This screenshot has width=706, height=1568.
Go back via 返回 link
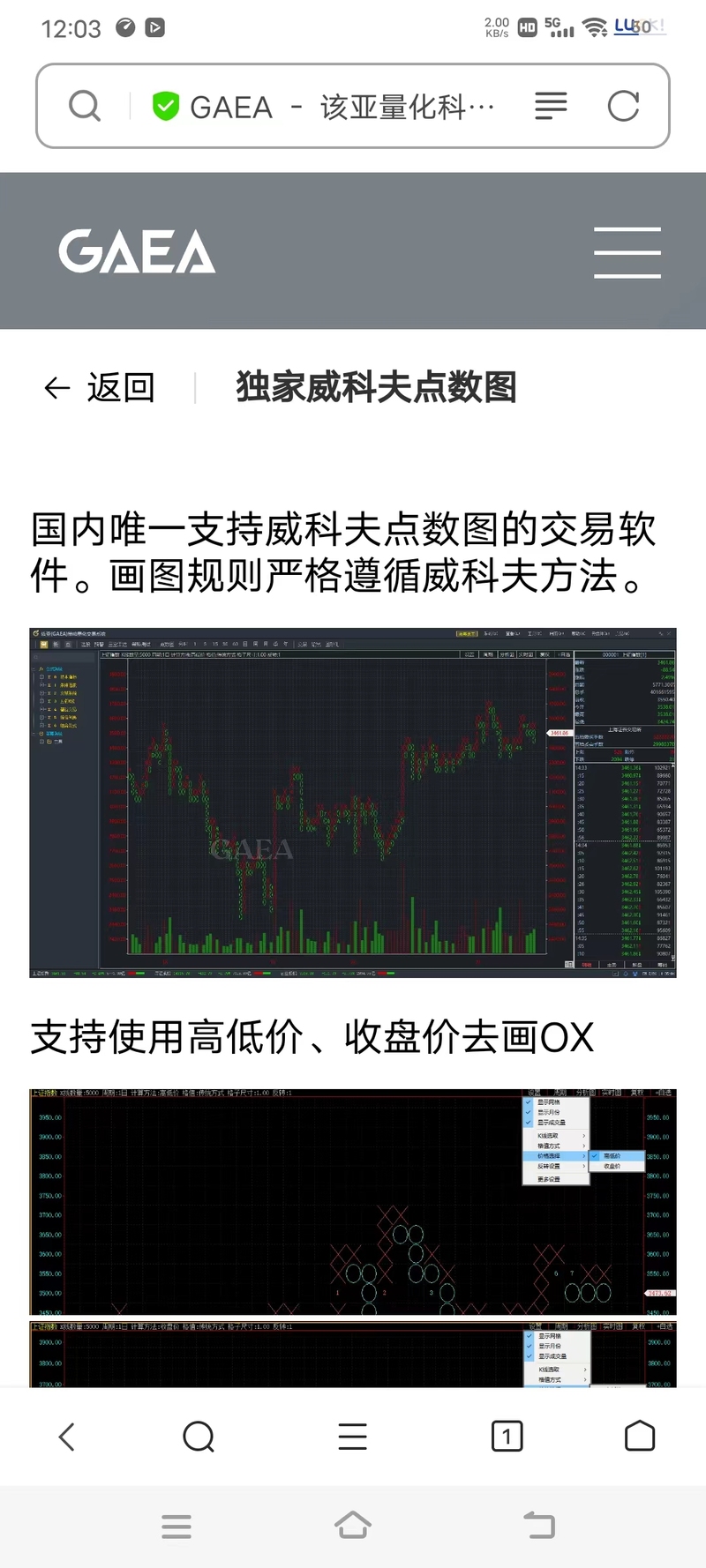pos(100,387)
